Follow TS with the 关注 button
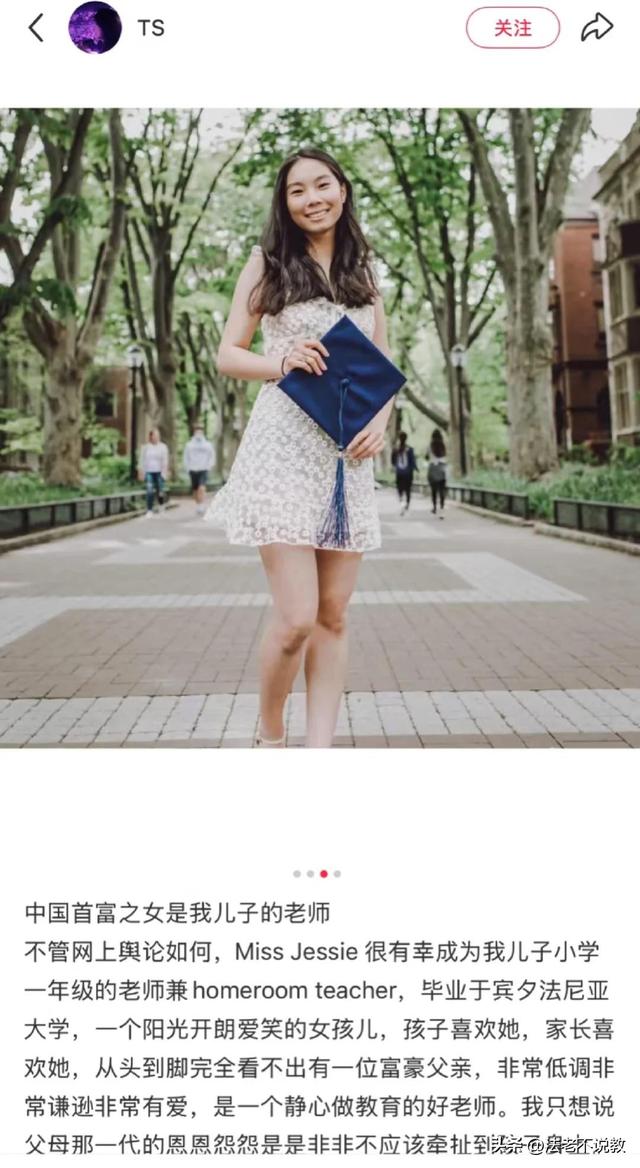The image size is (640, 1168). tap(512, 28)
